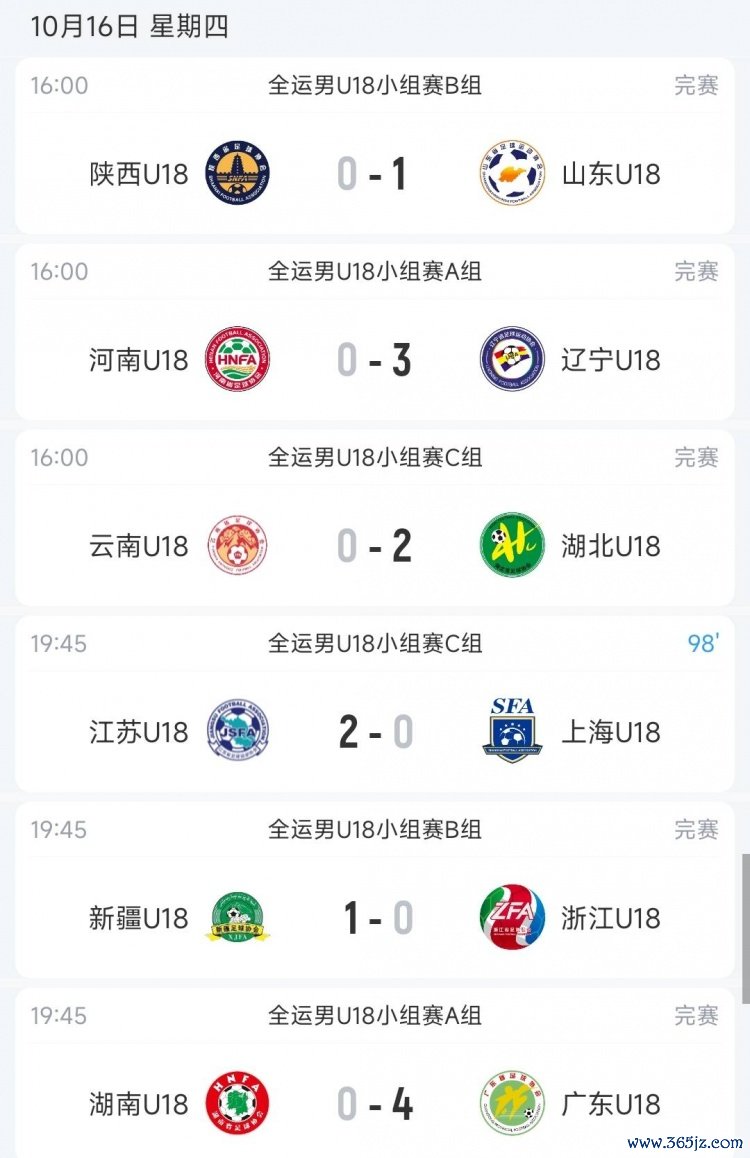Open the live 江苏U18 vs 上海U18 match
The width and height of the screenshot is (750, 1158).
[375, 731]
